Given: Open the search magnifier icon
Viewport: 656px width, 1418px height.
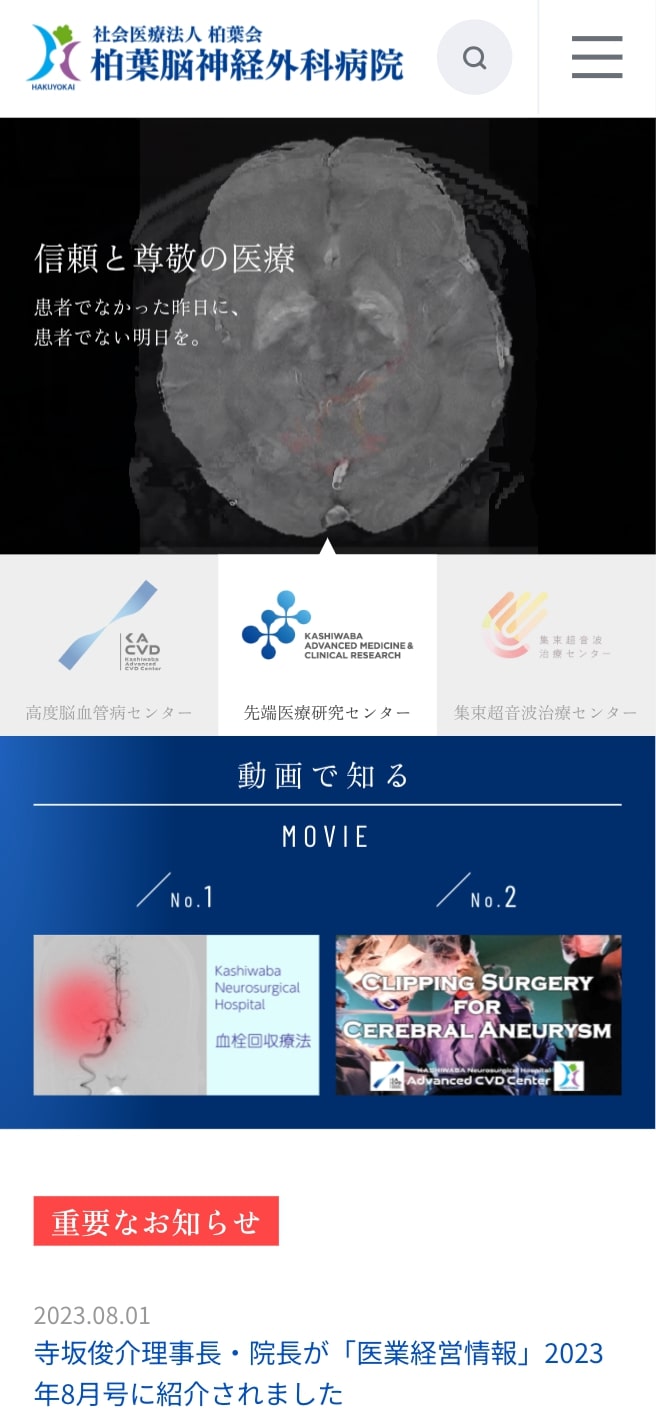Looking at the screenshot, I should point(474,58).
